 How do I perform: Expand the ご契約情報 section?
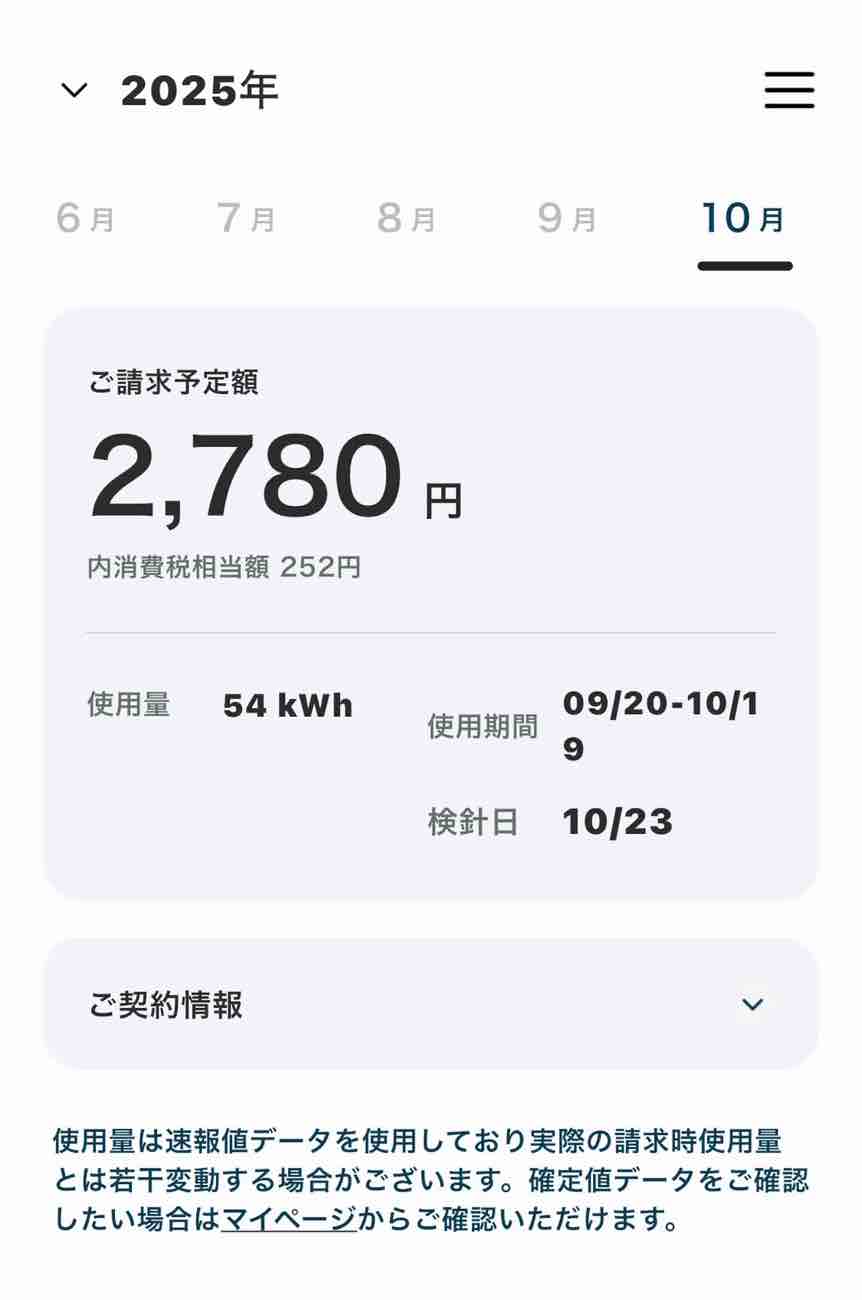click(431, 1004)
